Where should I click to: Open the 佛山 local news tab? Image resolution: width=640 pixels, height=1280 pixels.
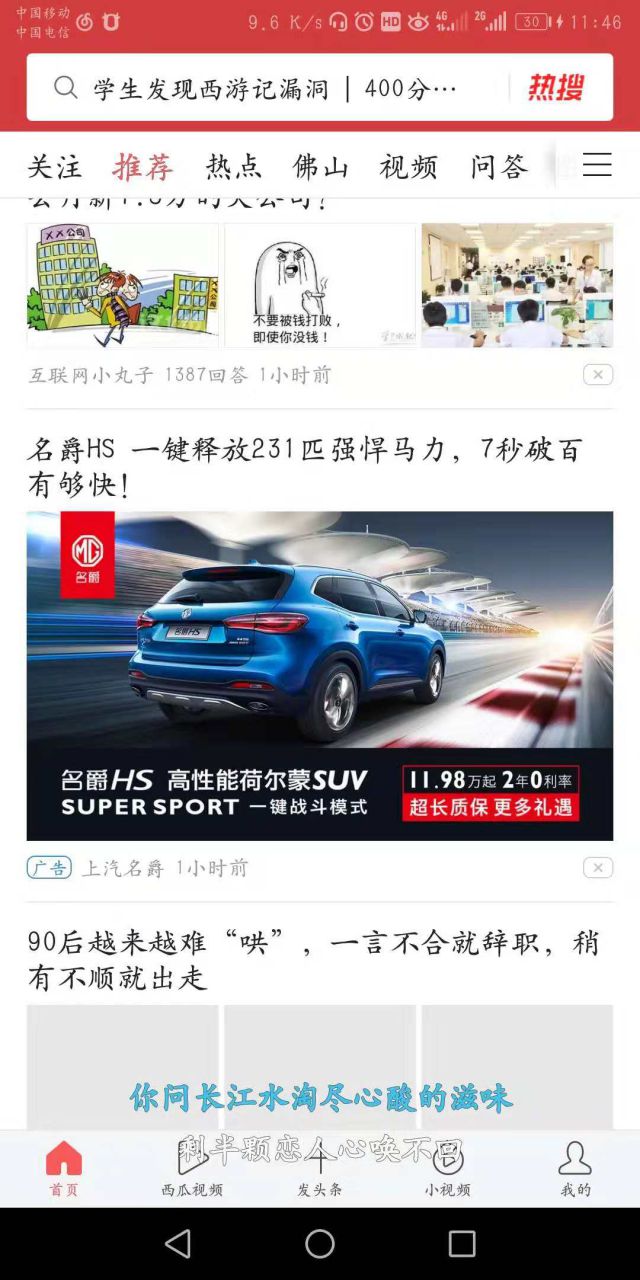(321, 167)
